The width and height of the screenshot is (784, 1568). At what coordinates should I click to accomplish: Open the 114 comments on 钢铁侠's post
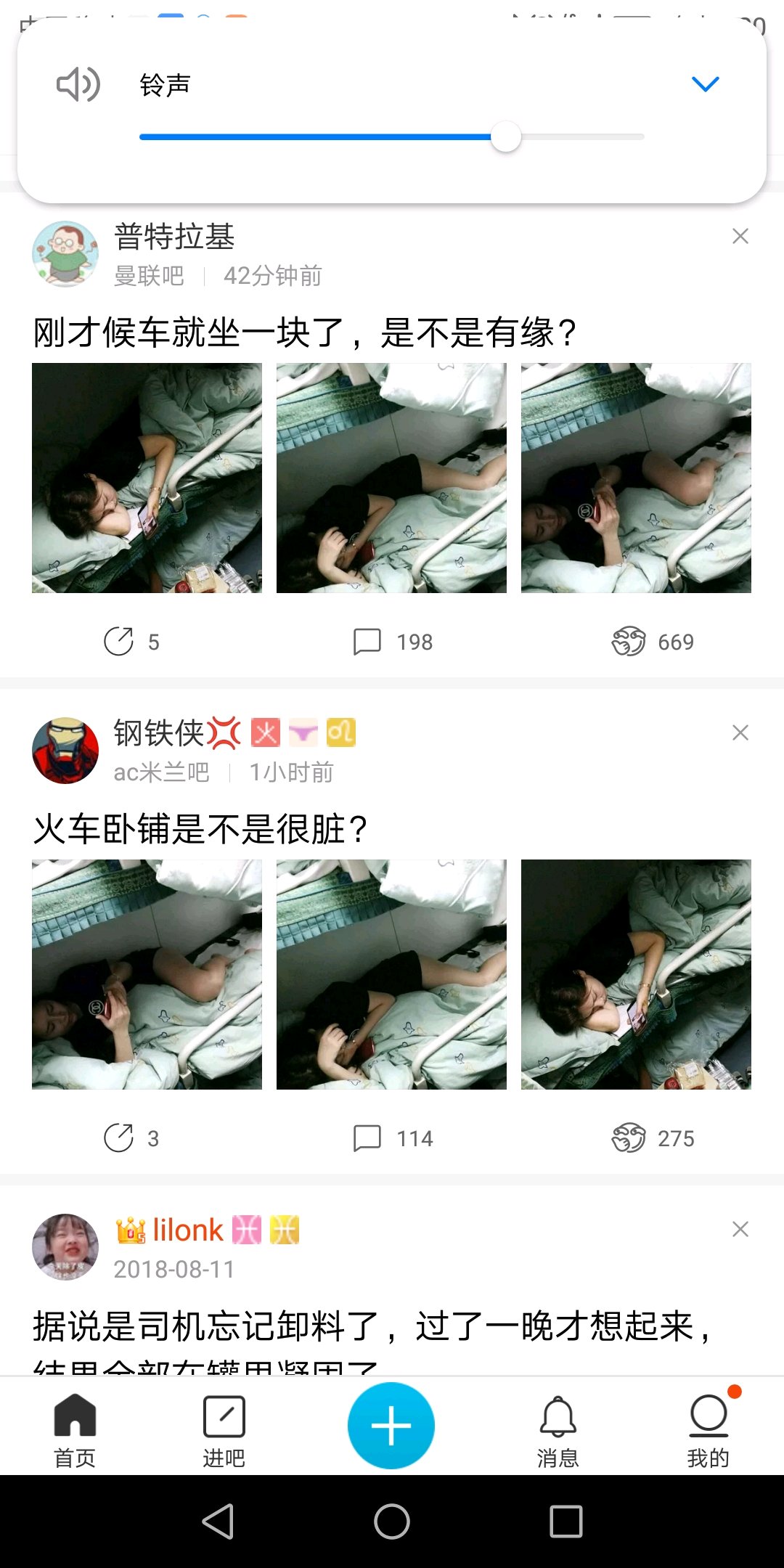pos(393,1138)
